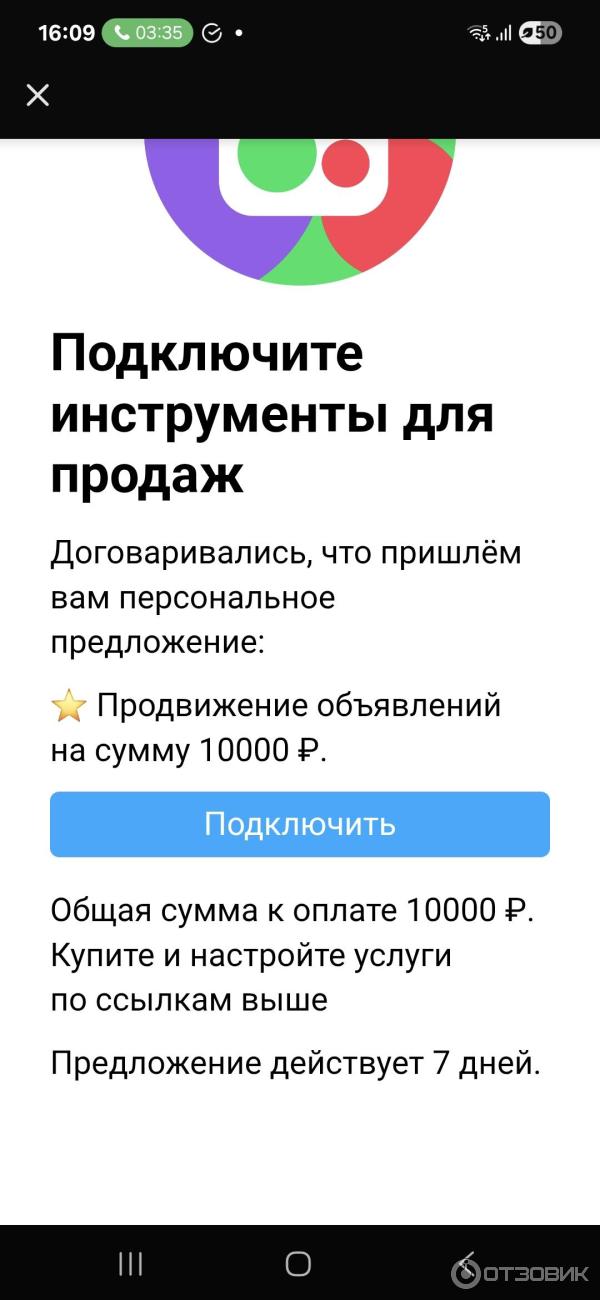Tap the Подключить button
This screenshot has width=600, height=1300.
pos(300,824)
